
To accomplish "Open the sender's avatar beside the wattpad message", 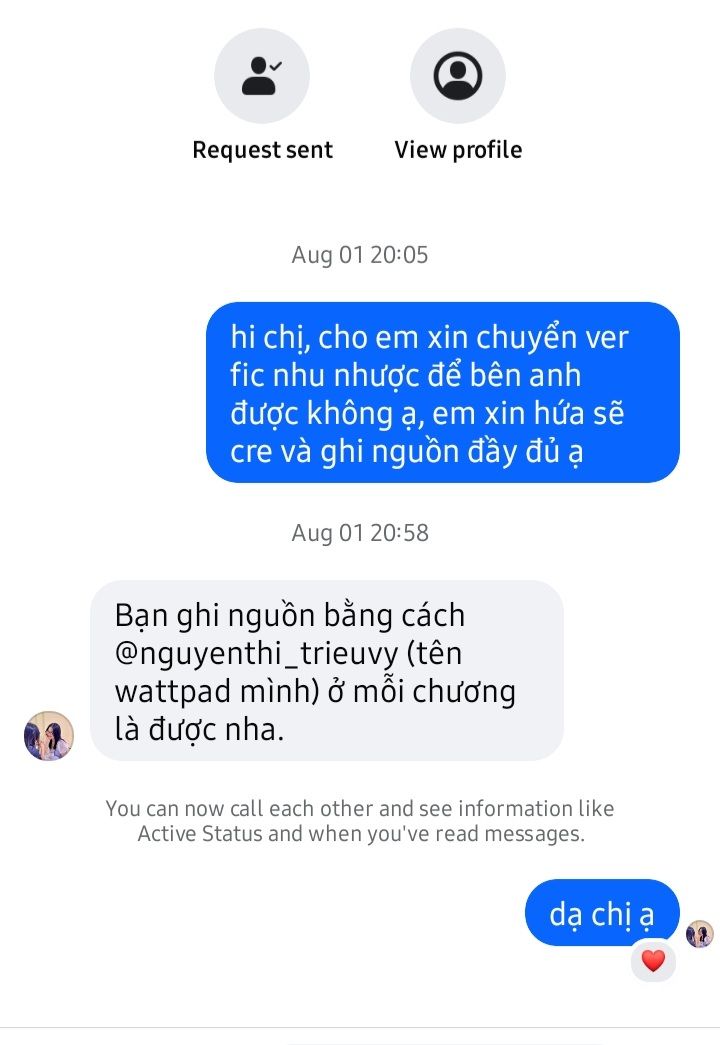I will pyautogui.click(x=49, y=736).
